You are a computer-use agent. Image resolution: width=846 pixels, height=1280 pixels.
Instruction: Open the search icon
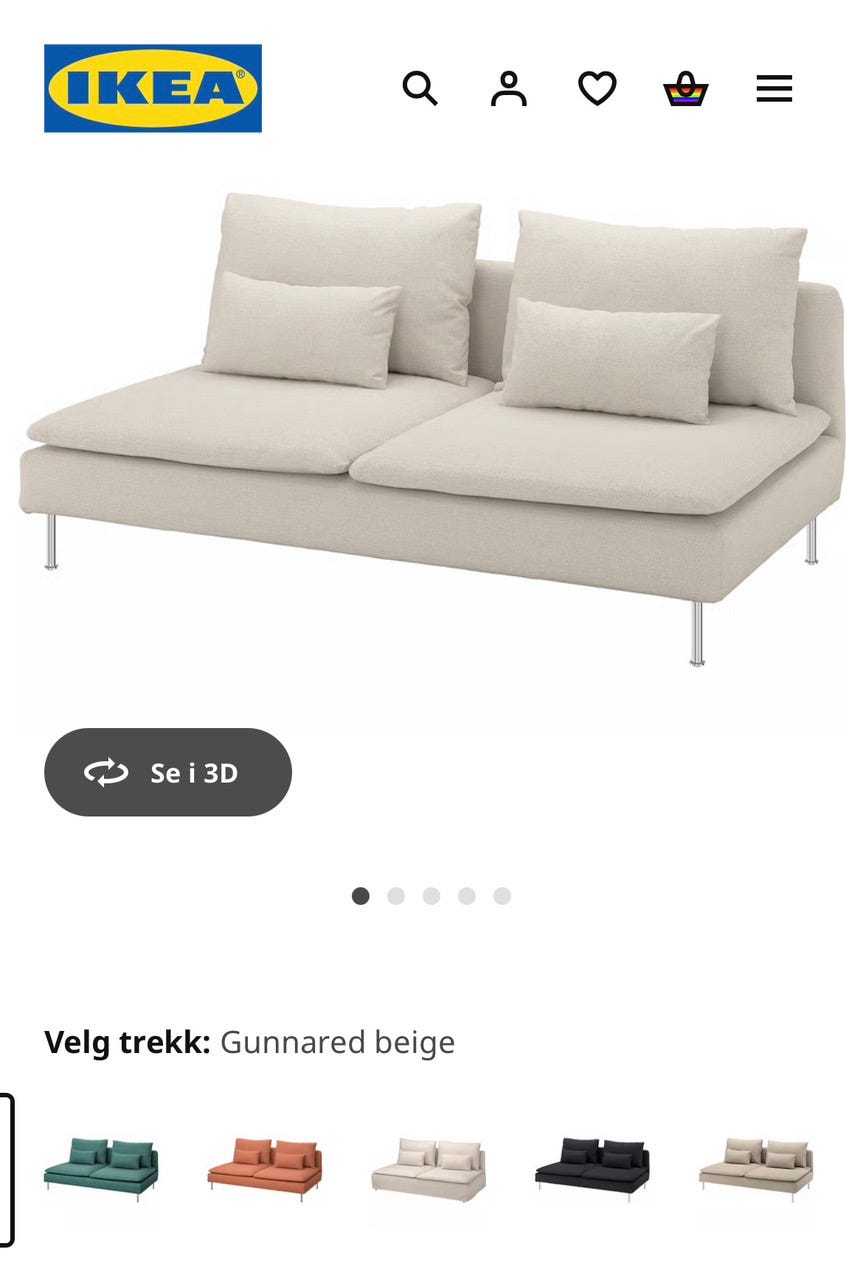point(420,89)
